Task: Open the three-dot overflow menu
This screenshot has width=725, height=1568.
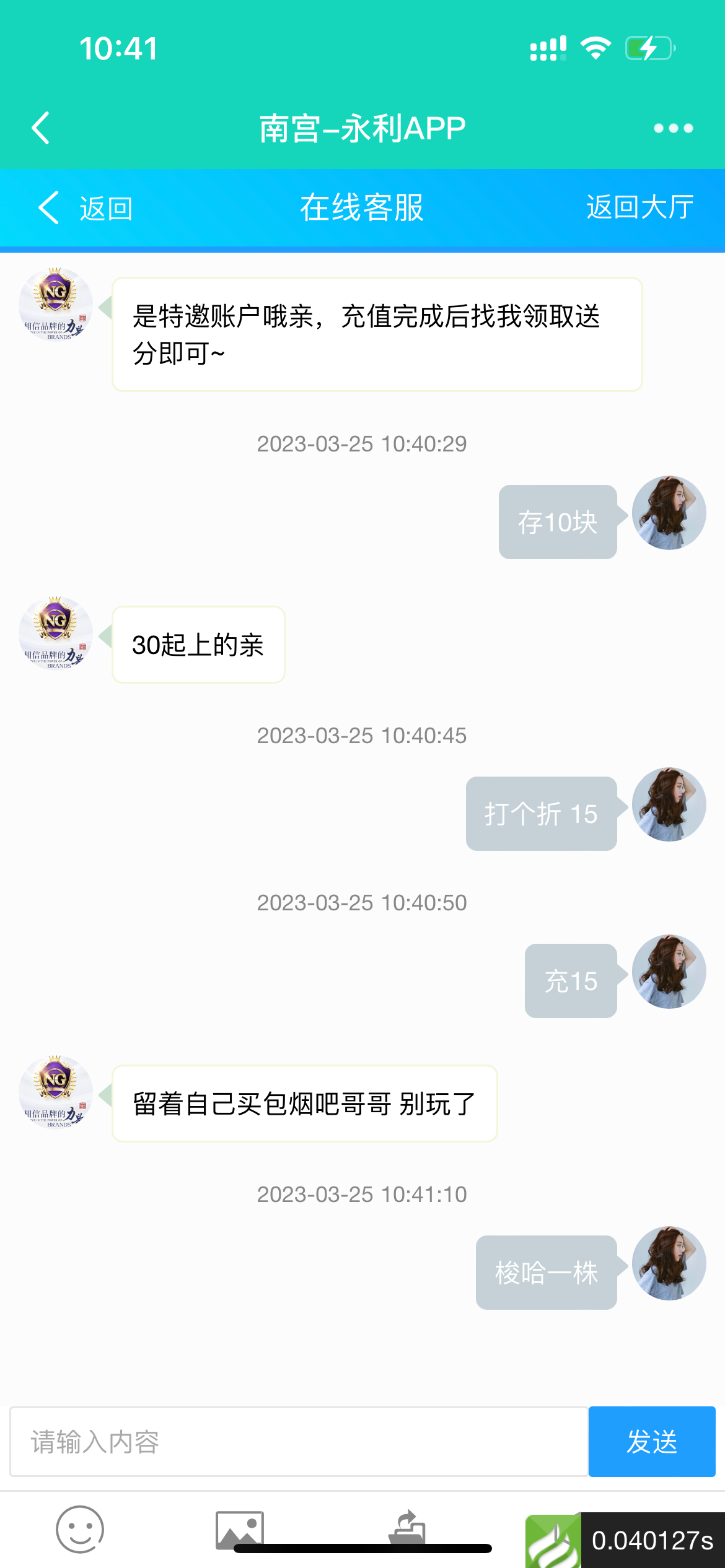Action: point(673,128)
